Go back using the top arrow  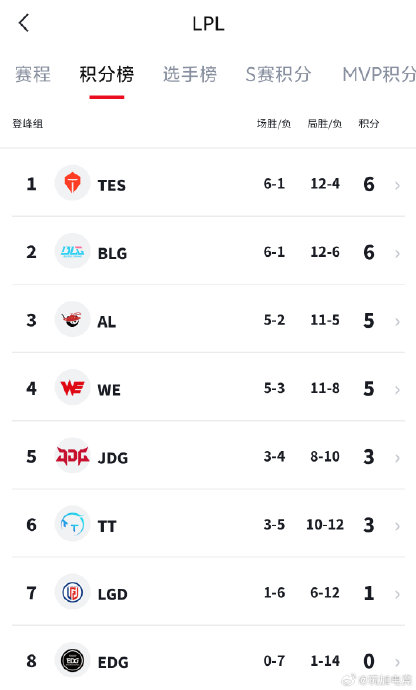click(24, 23)
